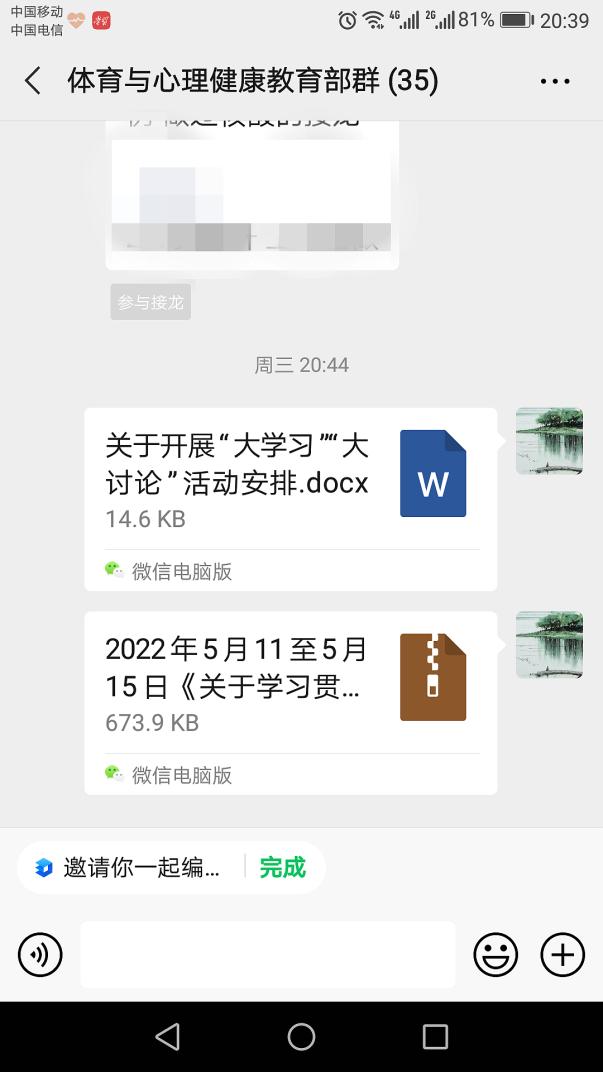Viewport: 603px width, 1072px height.
Task: Open the system recent apps view
Action: coord(435,1037)
